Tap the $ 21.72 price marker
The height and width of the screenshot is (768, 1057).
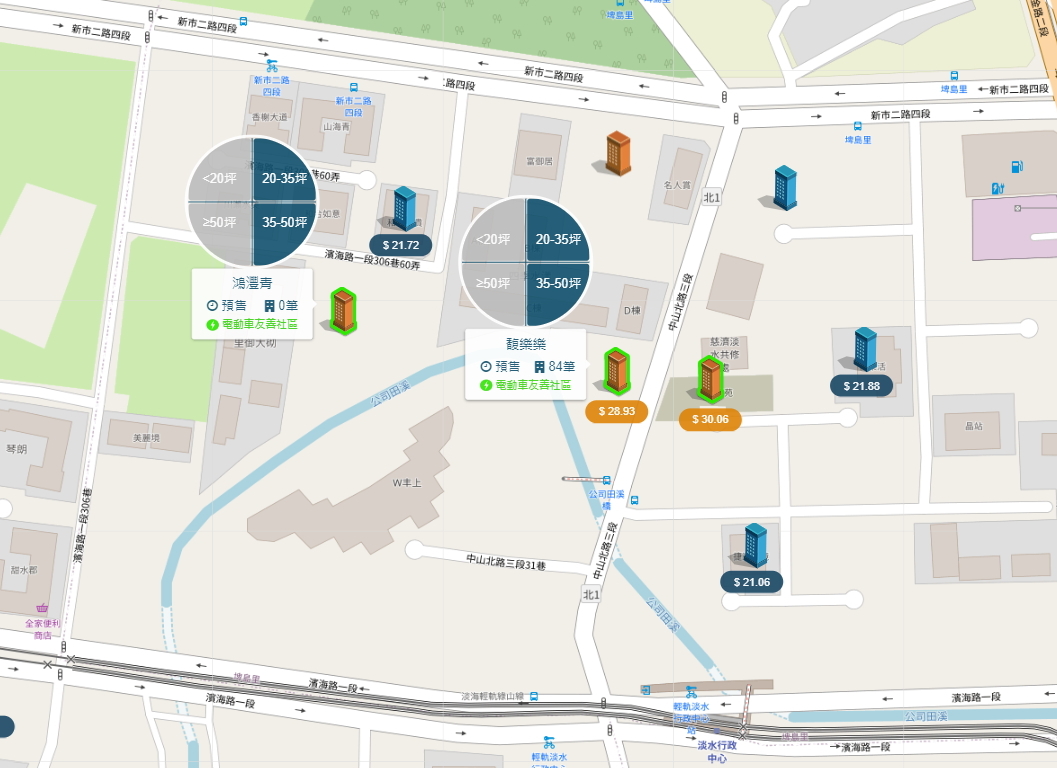click(400, 245)
